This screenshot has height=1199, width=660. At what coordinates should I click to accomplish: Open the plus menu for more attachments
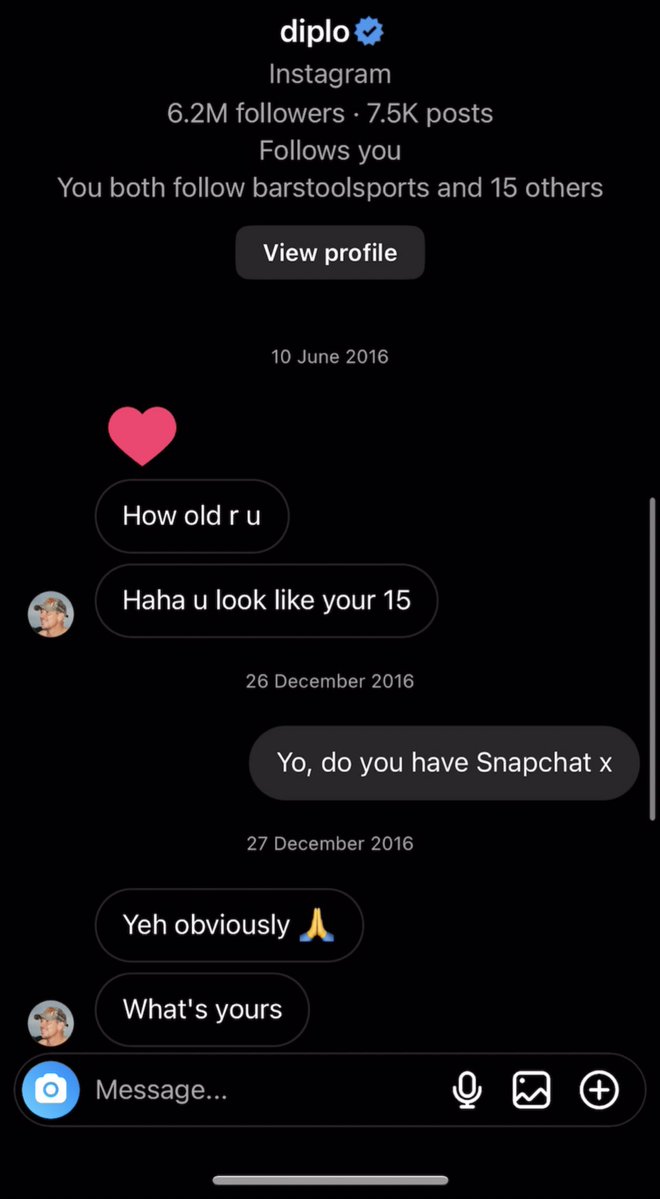coord(599,1089)
